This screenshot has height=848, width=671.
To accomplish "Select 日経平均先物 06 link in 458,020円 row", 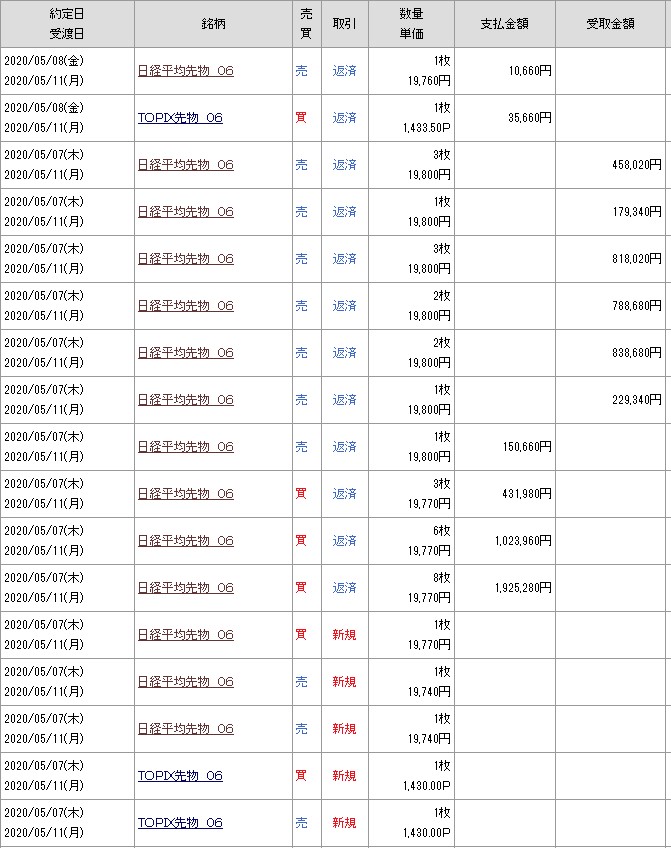I will (x=185, y=165).
